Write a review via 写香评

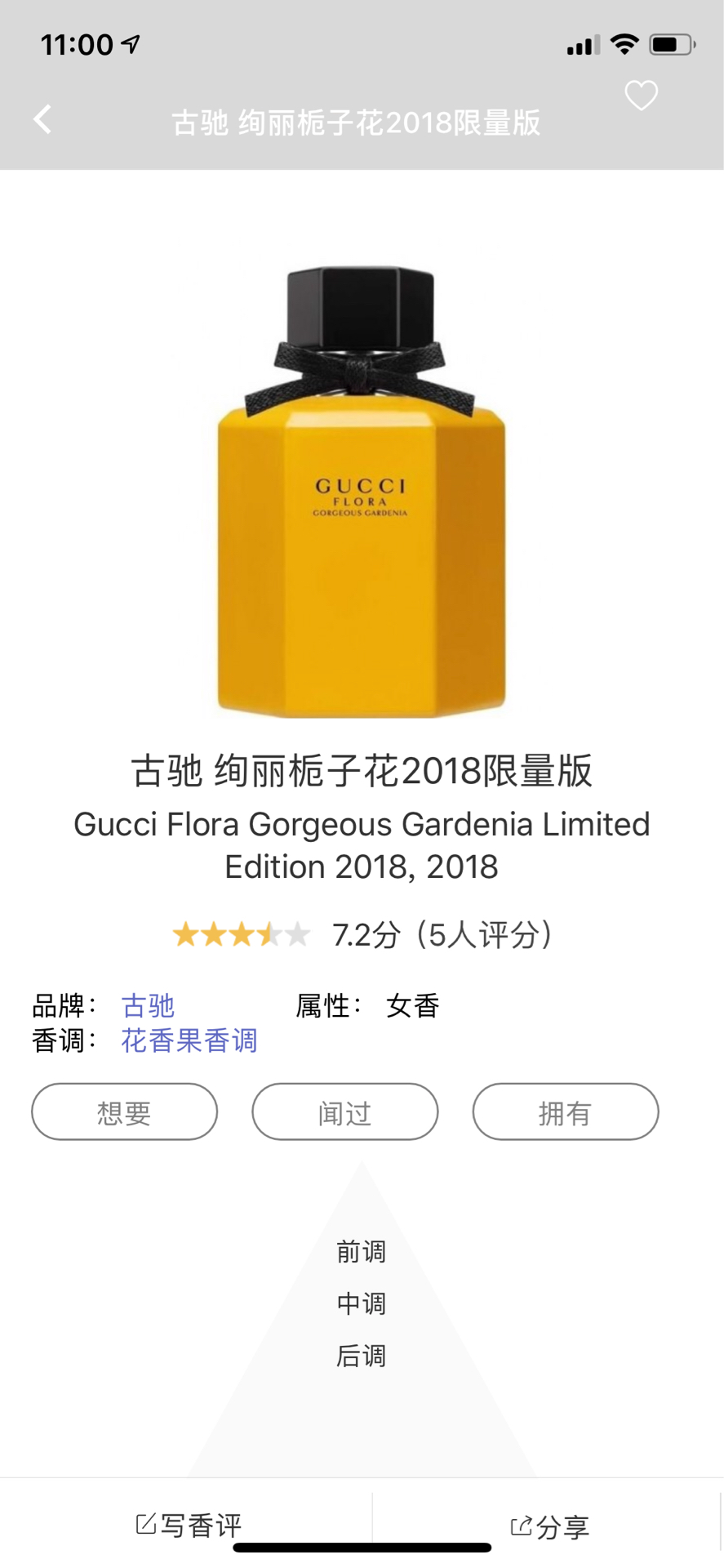(x=189, y=1525)
